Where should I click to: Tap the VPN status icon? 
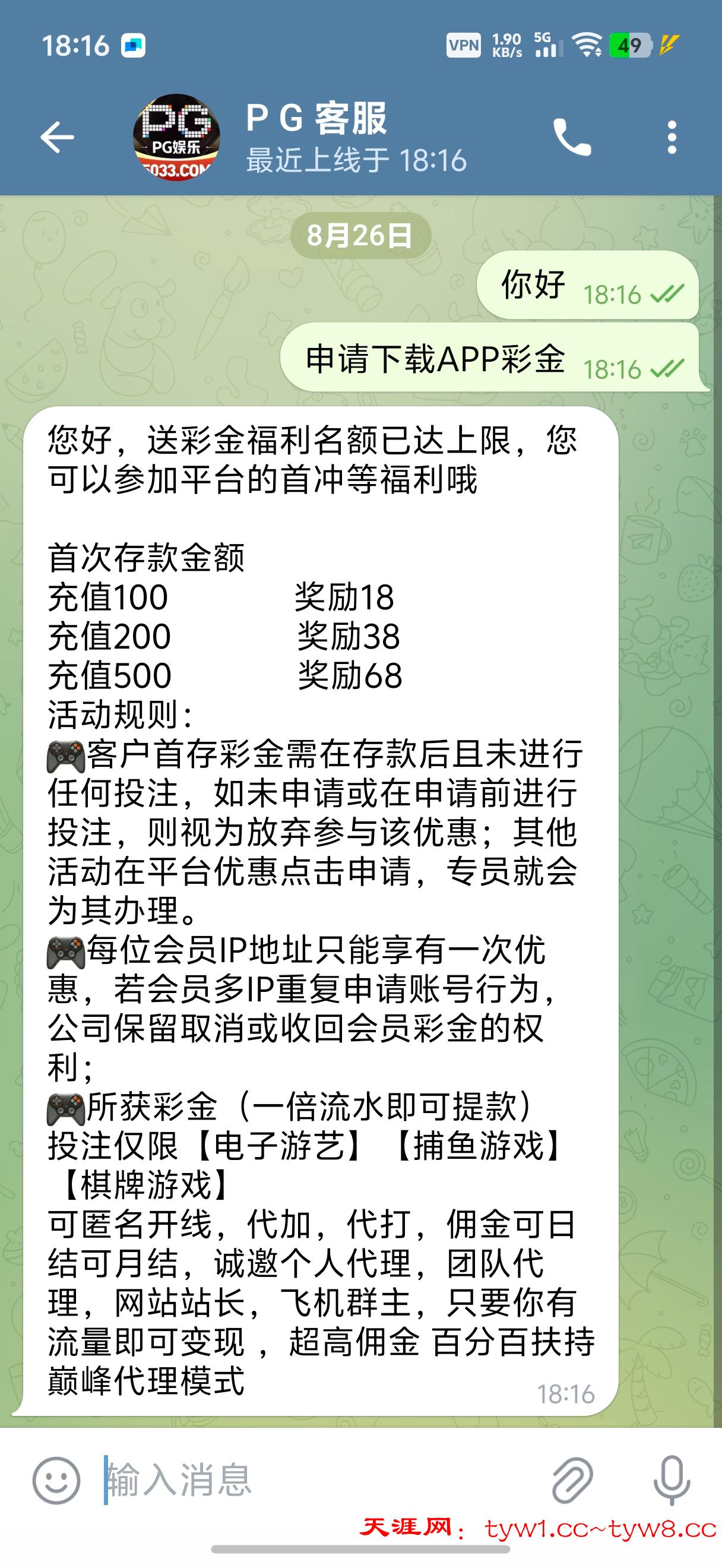click(465, 43)
